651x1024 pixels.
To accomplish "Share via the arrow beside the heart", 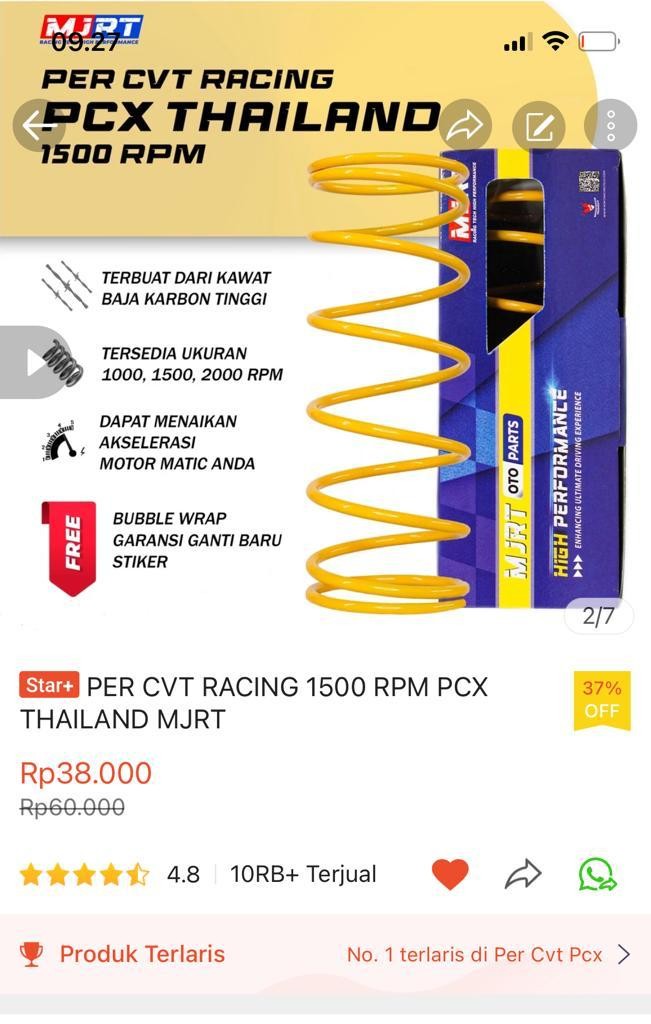I will 523,874.
